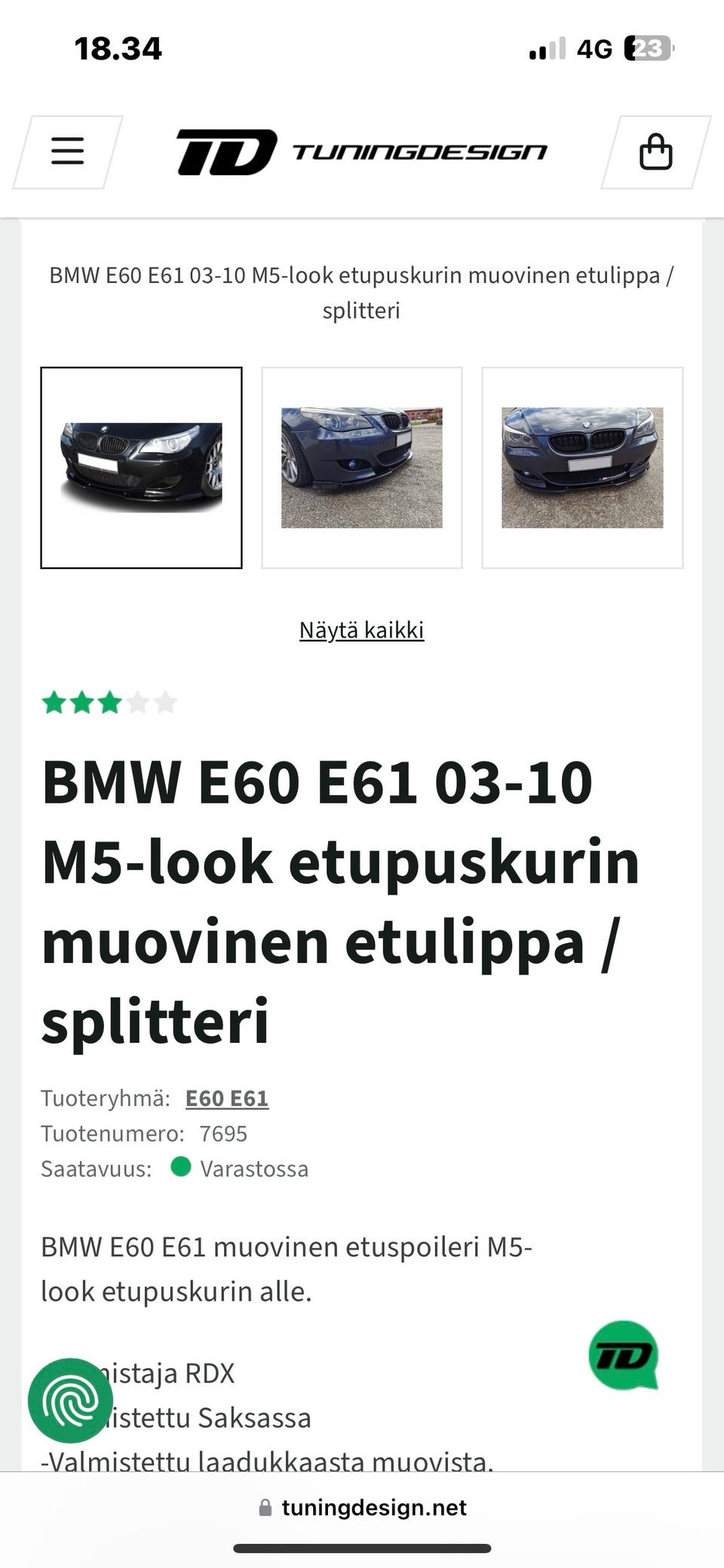Tap the Näytä kaikki link
Screen dimensions: 724x1568
pyautogui.click(x=362, y=630)
